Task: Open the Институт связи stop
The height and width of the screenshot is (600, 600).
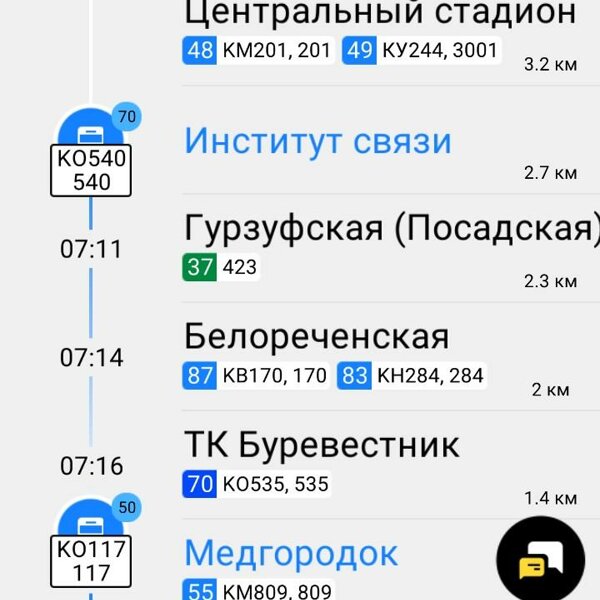Action: click(x=318, y=141)
